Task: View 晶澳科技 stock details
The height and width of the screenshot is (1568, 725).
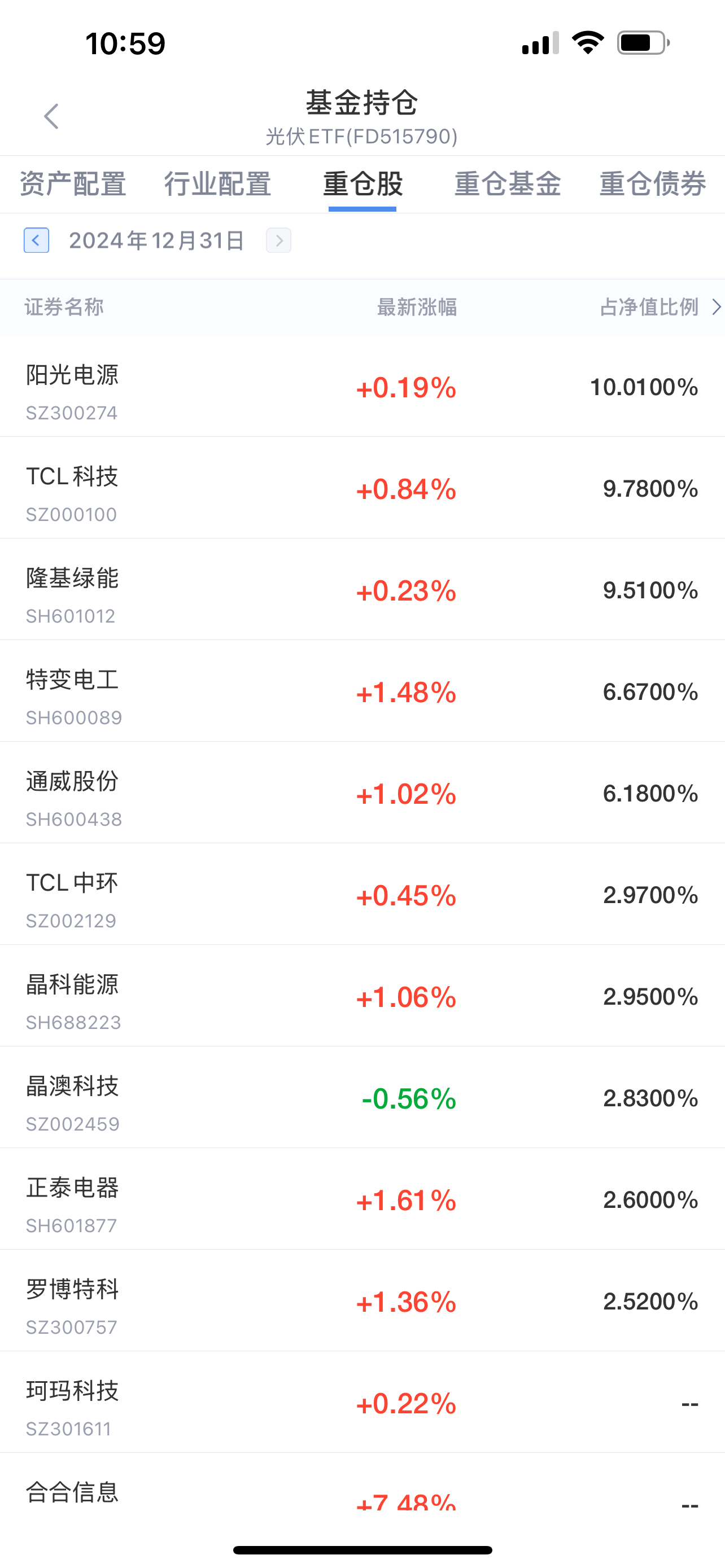Action: 362,1097
